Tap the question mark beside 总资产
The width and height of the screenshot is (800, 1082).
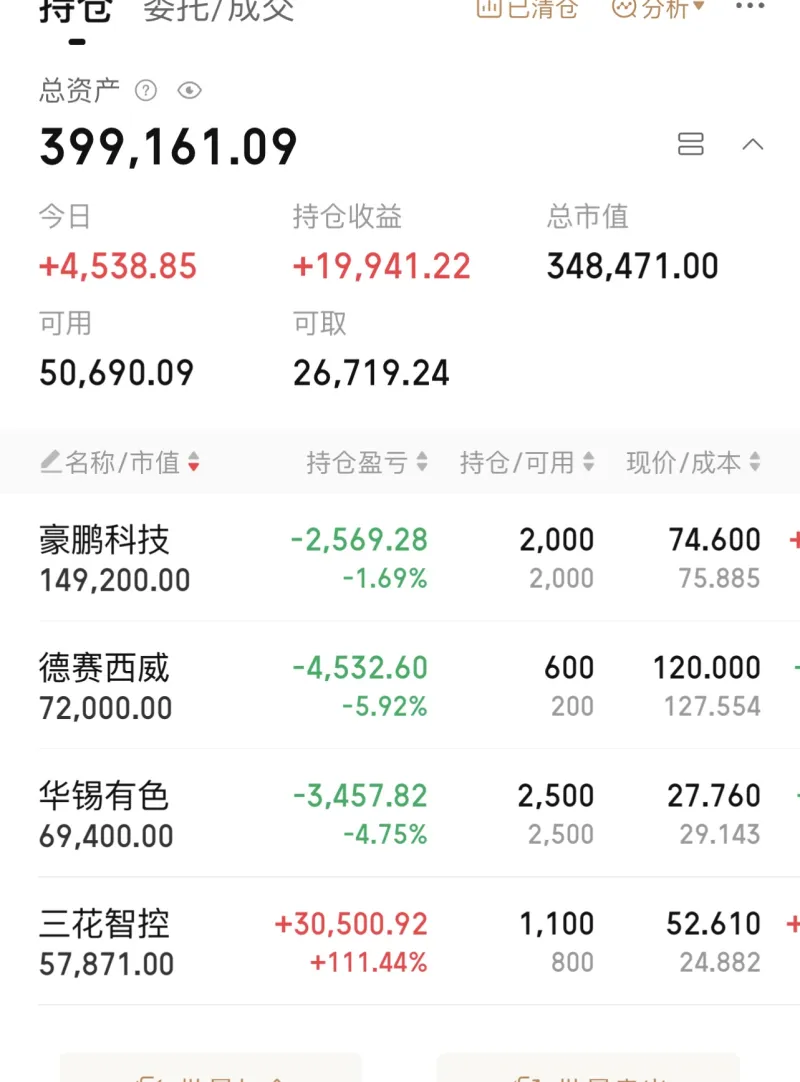(x=146, y=91)
